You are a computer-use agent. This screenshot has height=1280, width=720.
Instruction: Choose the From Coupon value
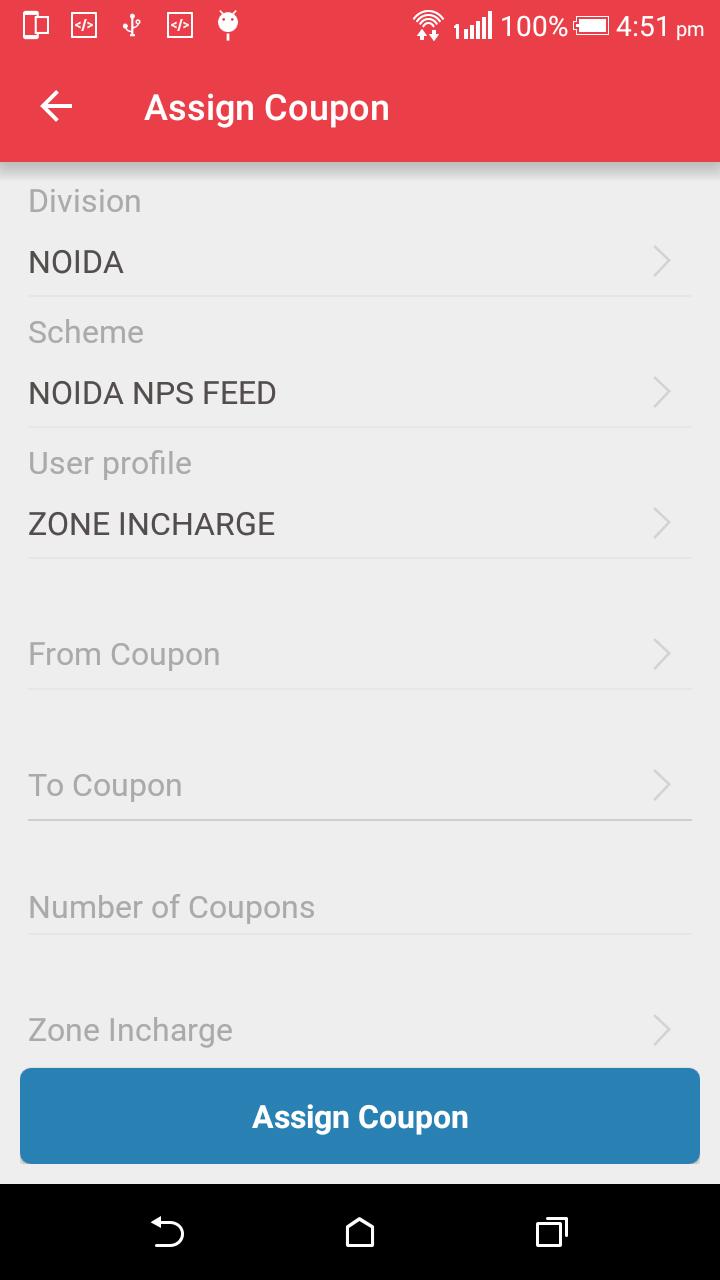[x=359, y=655]
